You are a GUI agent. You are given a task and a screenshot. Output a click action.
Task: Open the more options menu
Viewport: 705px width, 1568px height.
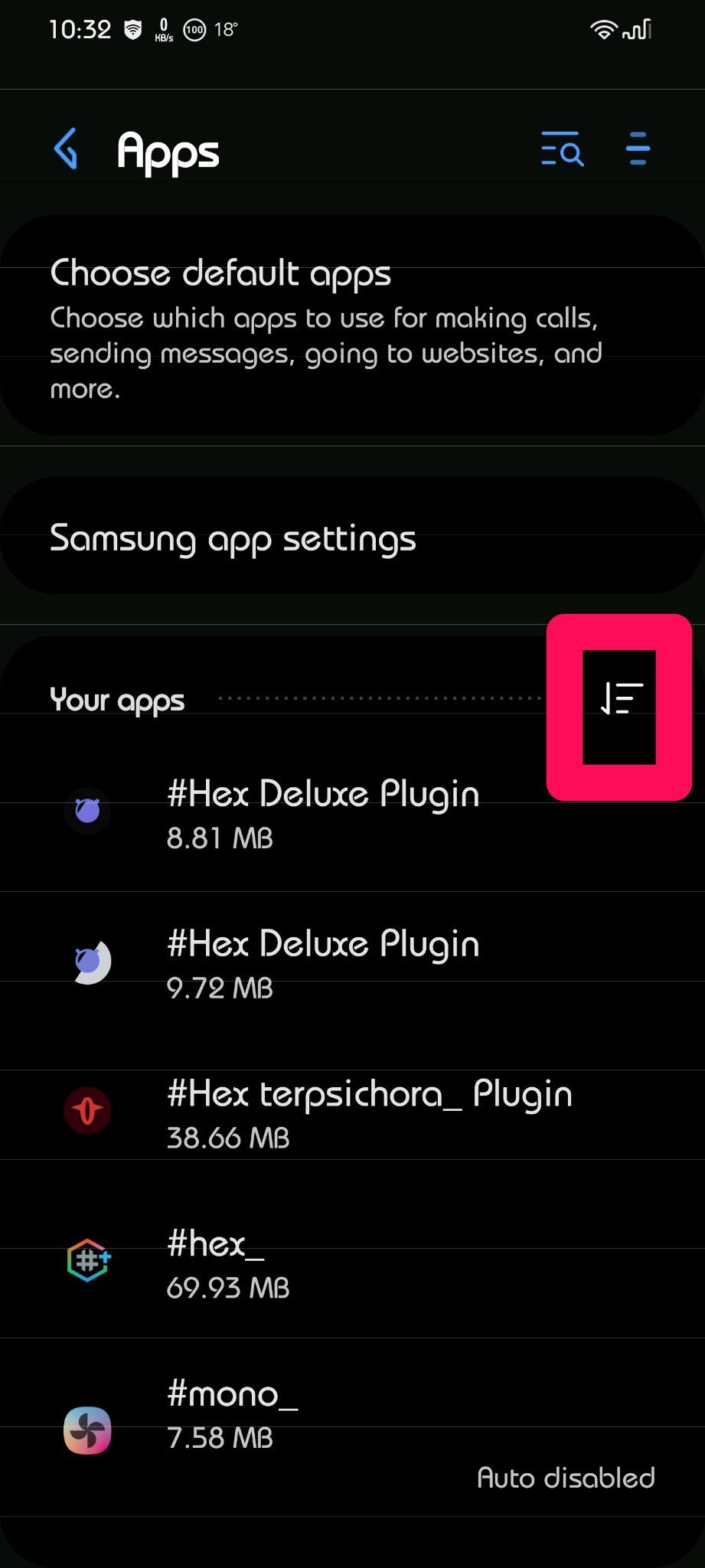pyautogui.click(x=637, y=149)
